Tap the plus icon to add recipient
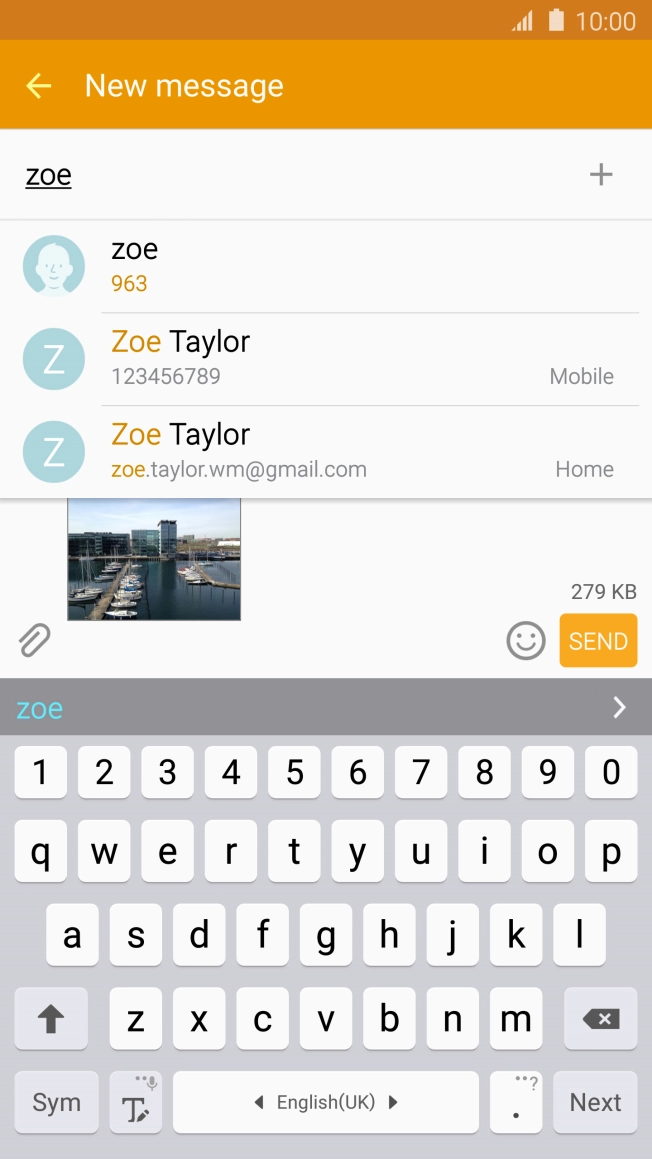This screenshot has height=1159, width=652. (x=600, y=175)
